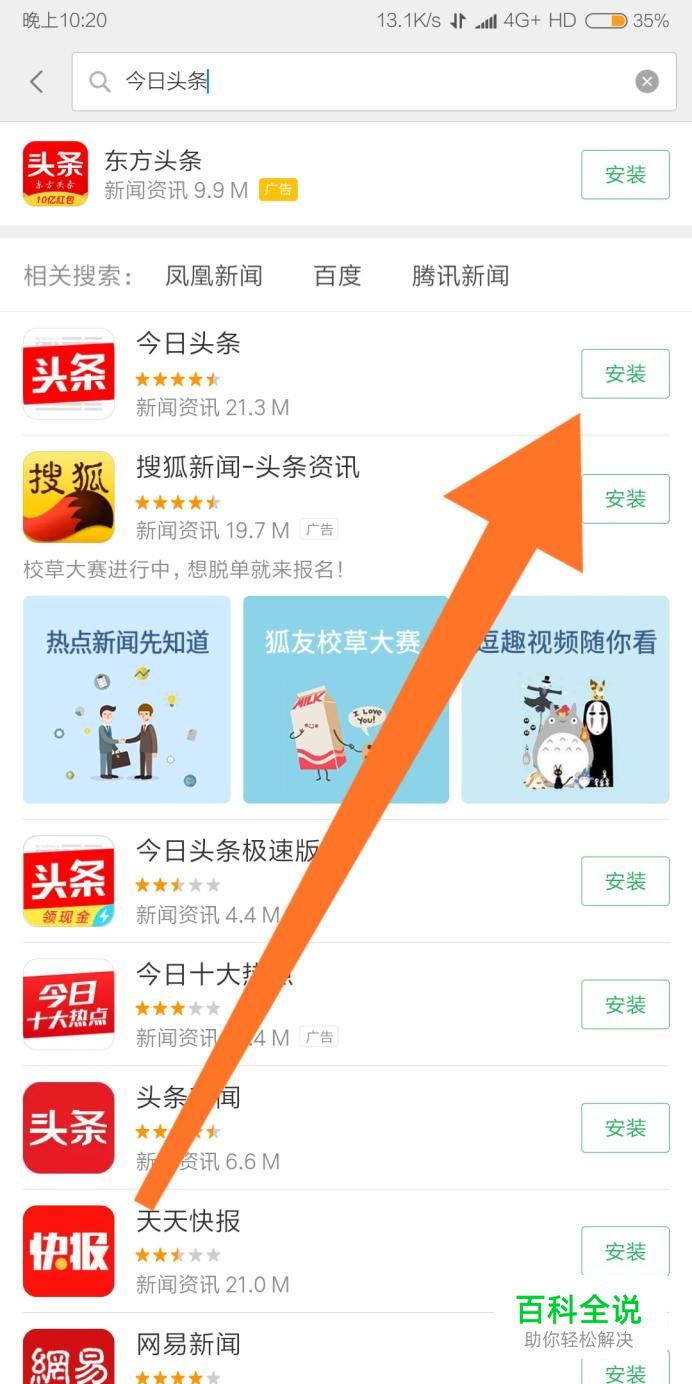
Task: Install 搜狐新闻-头条资讯
Action: tap(625, 499)
